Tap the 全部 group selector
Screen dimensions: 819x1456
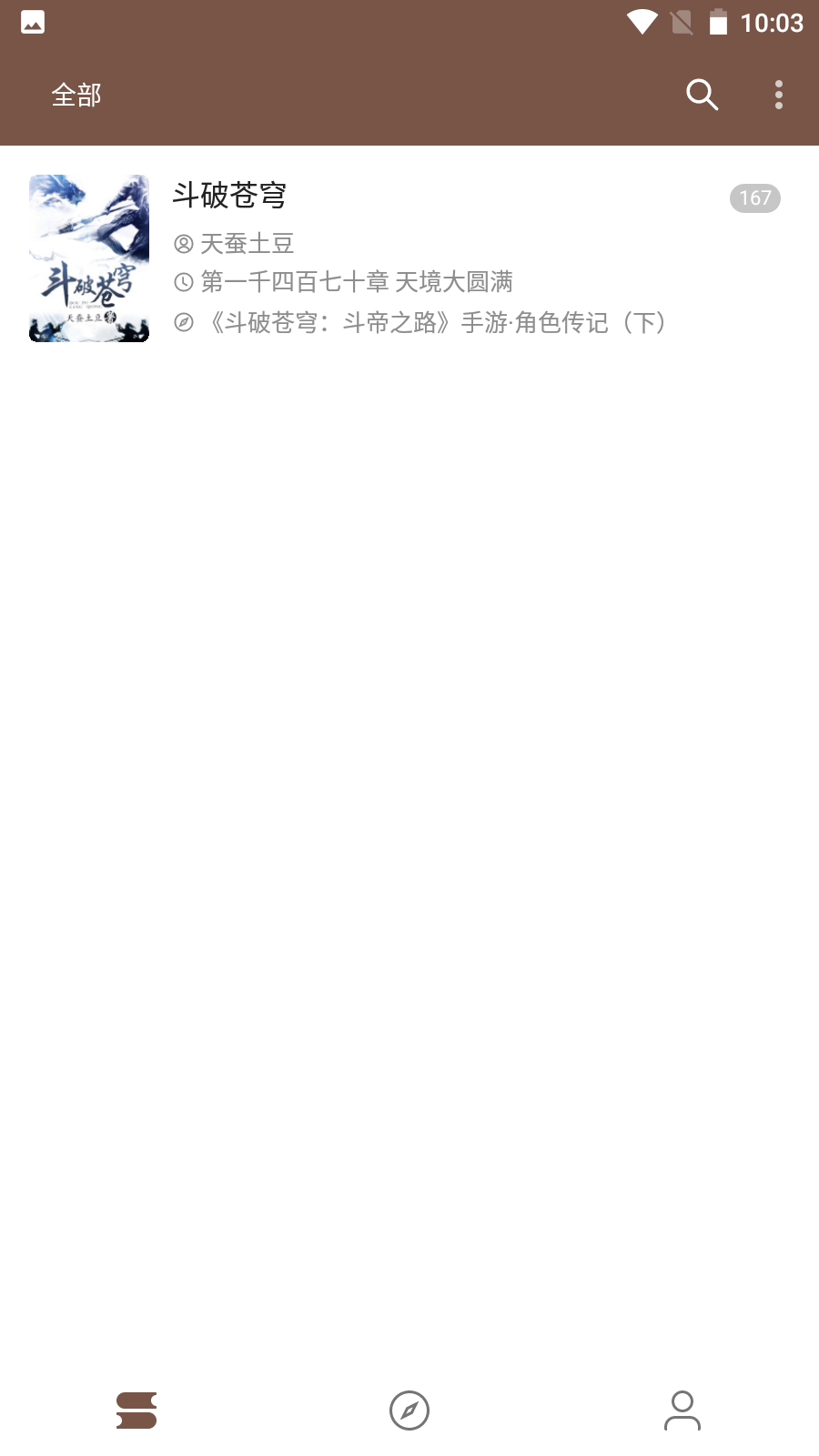[76, 95]
